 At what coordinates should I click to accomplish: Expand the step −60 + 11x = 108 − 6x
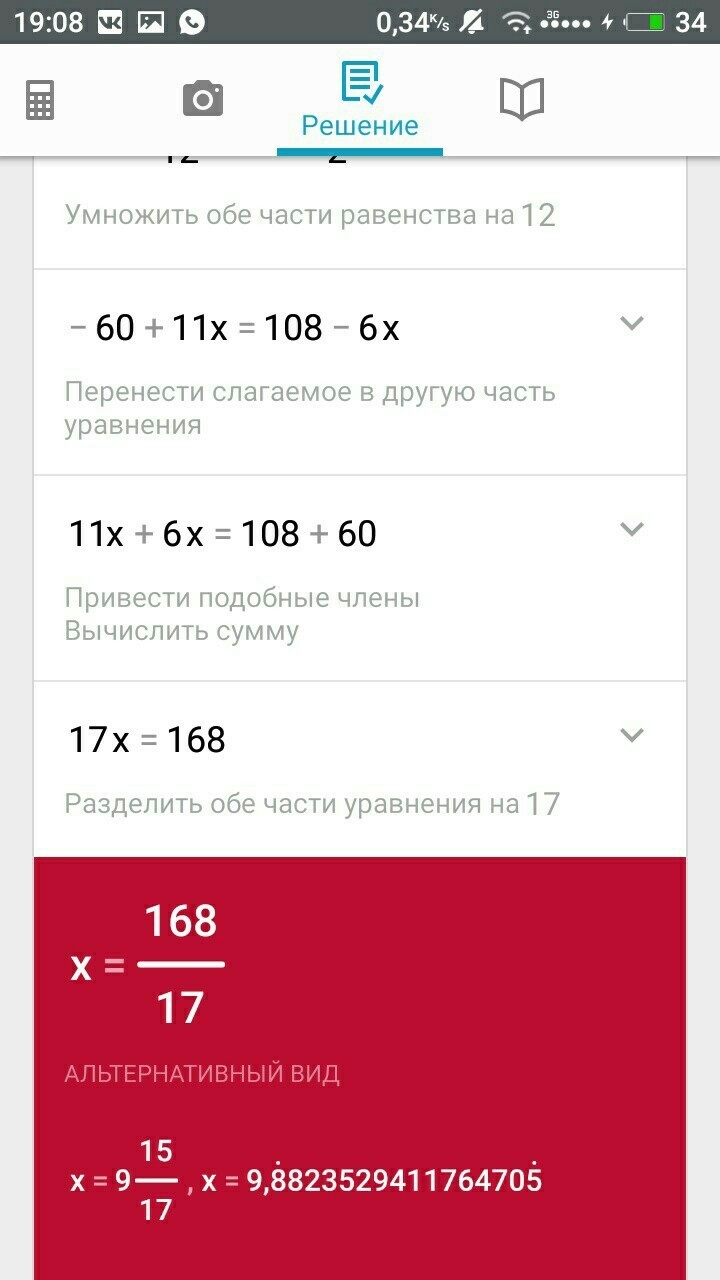click(x=631, y=323)
